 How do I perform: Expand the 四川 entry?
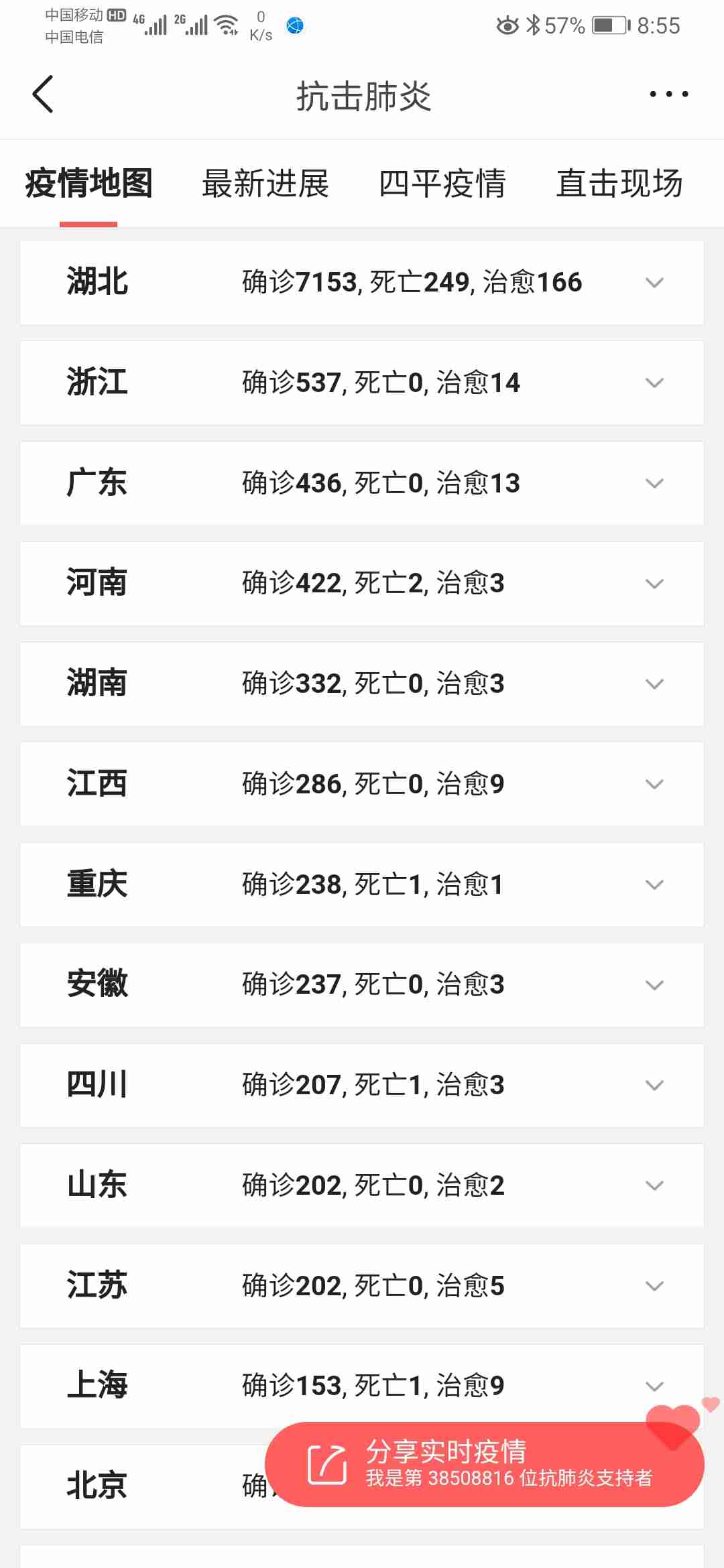654,1085
